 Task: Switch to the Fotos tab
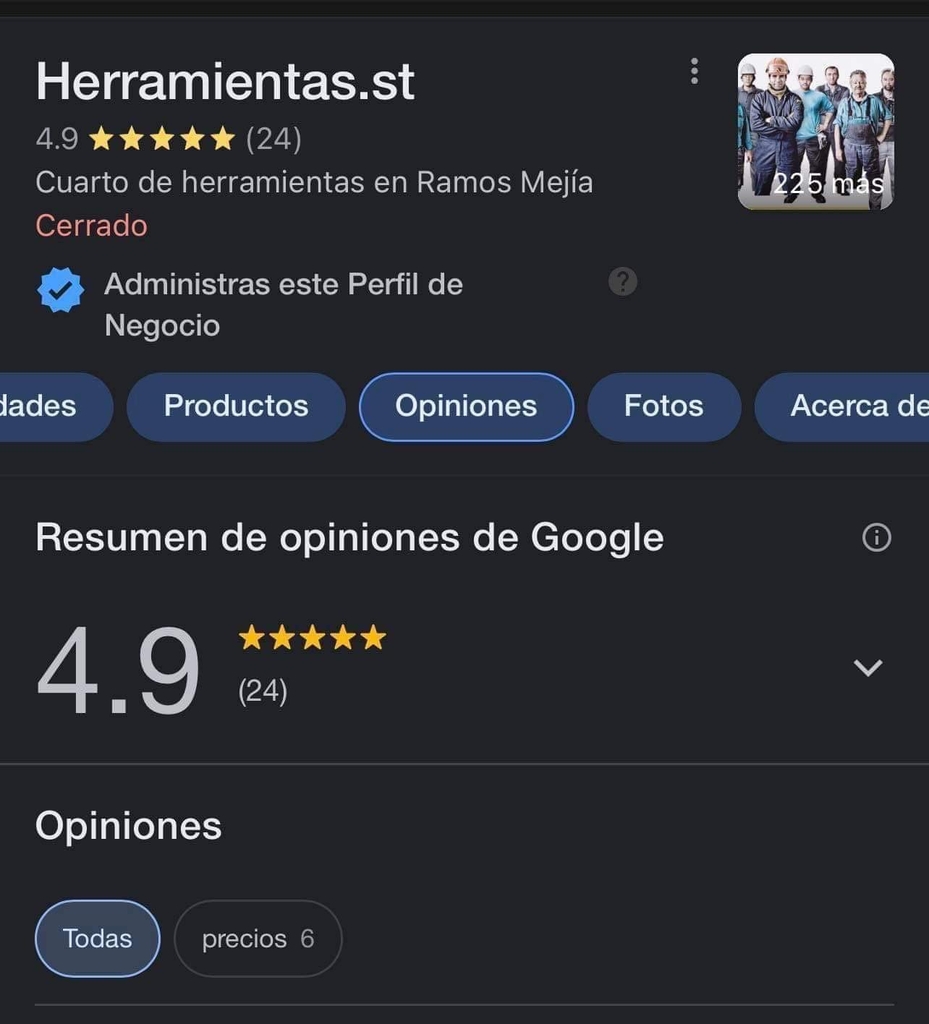point(663,406)
